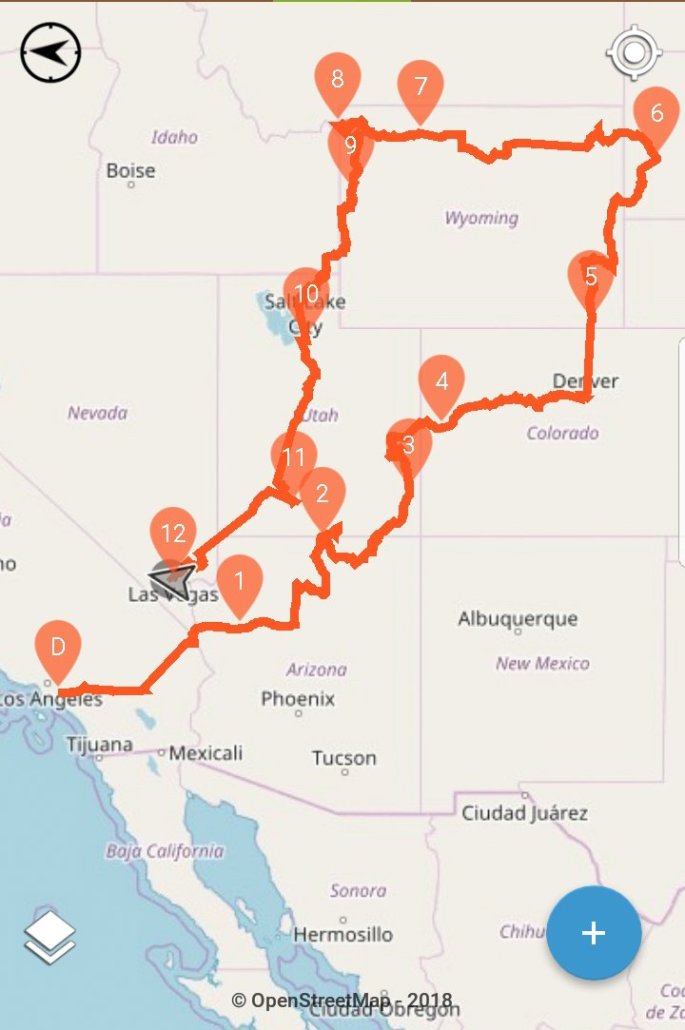Screen dimensions: 685x1030
Task: Select waypoint marker 8
Action: click(337, 78)
